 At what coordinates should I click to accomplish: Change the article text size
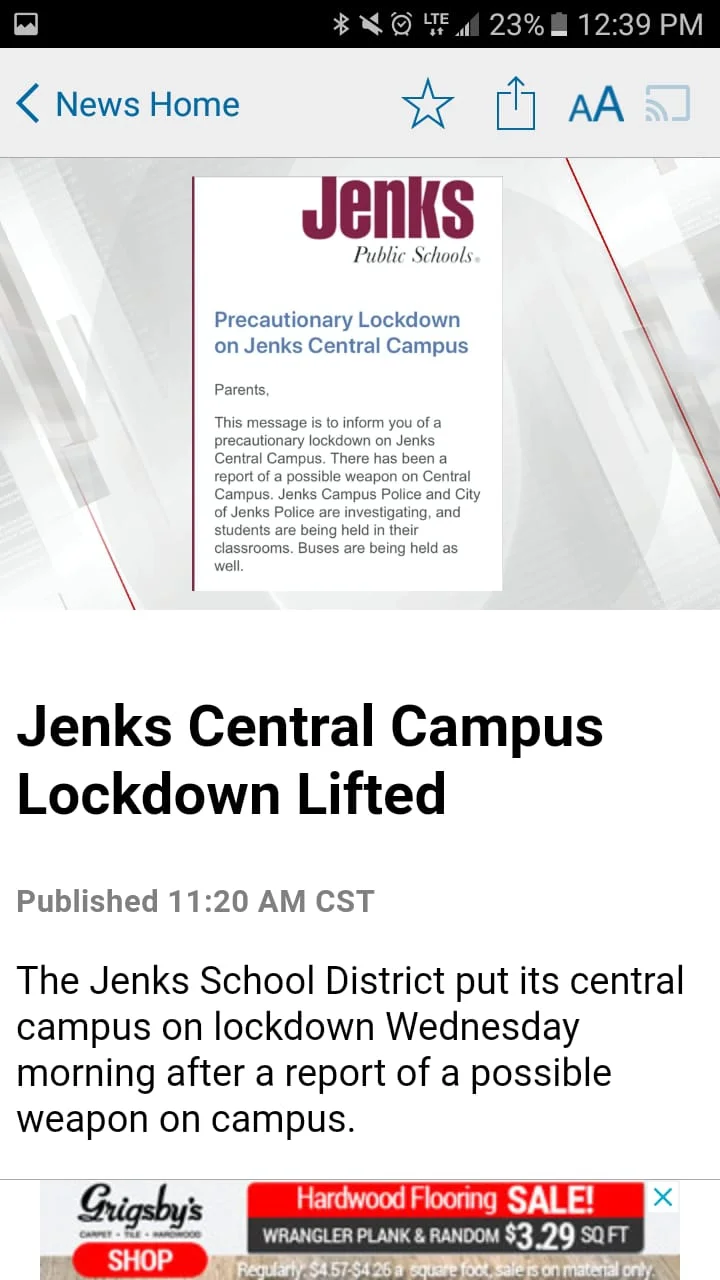(x=596, y=105)
